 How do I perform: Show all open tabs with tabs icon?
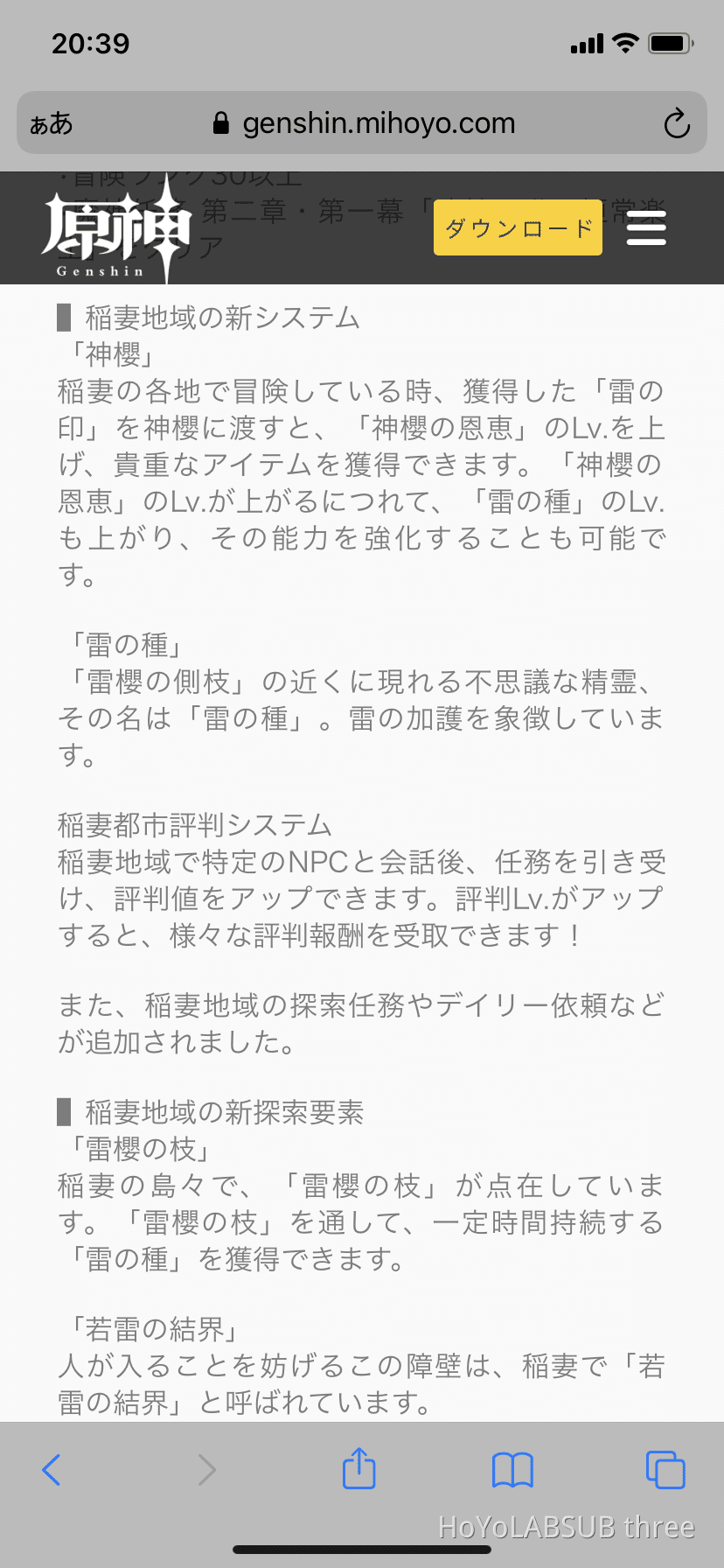pyautogui.click(x=665, y=1469)
